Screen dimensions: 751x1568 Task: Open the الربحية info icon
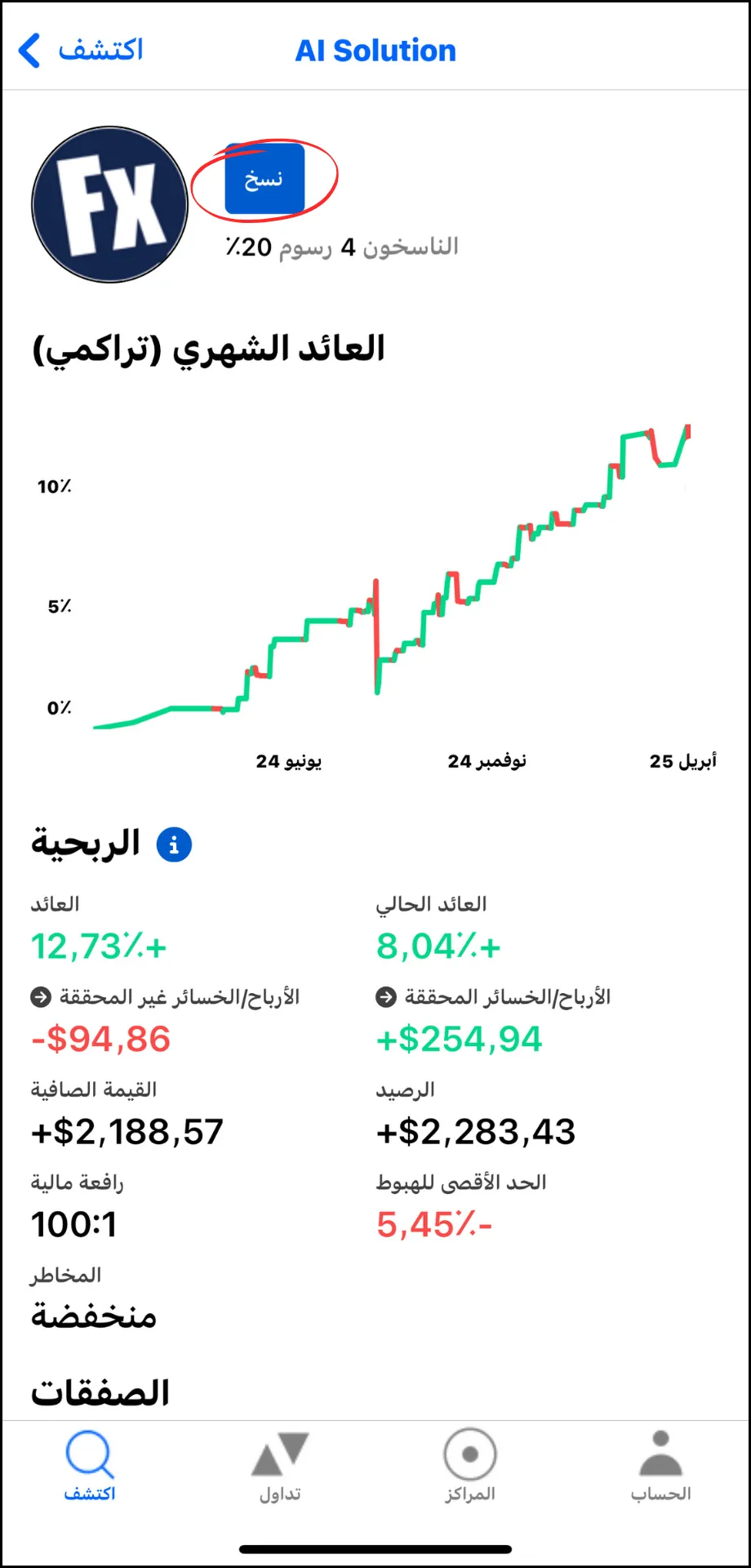pos(174,845)
